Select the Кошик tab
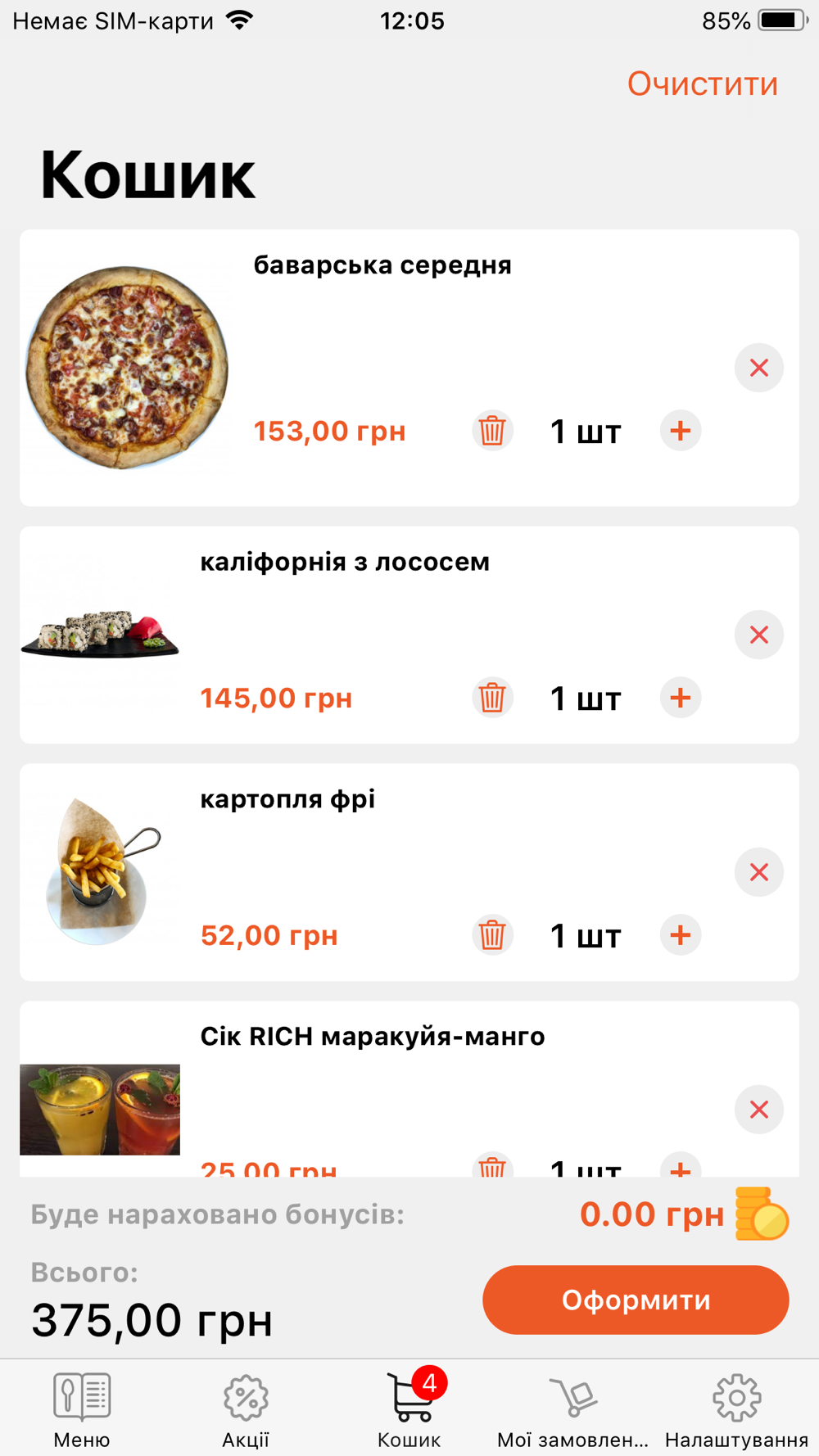Screen dimensions: 819x1456 tap(409, 1410)
